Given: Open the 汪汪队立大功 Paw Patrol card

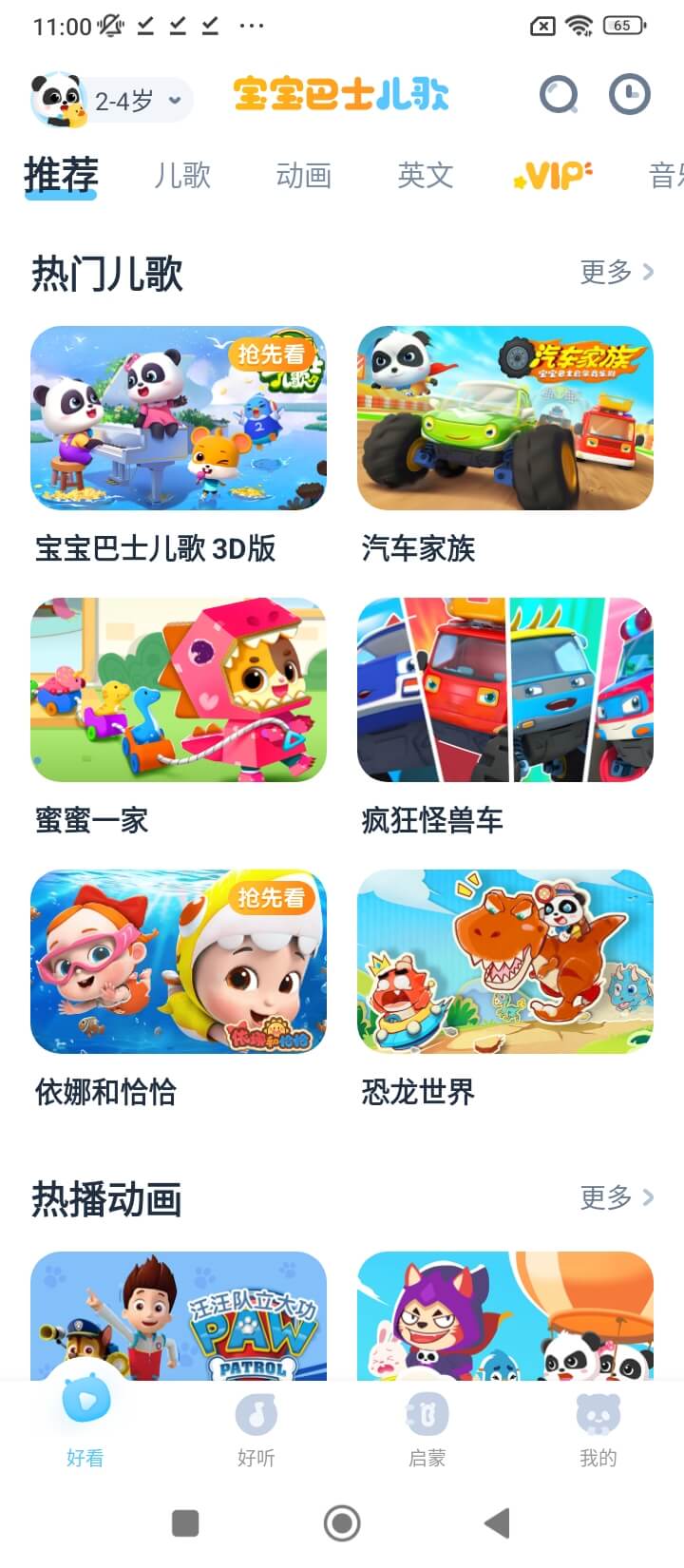Looking at the screenshot, I should pos(179,1316).
